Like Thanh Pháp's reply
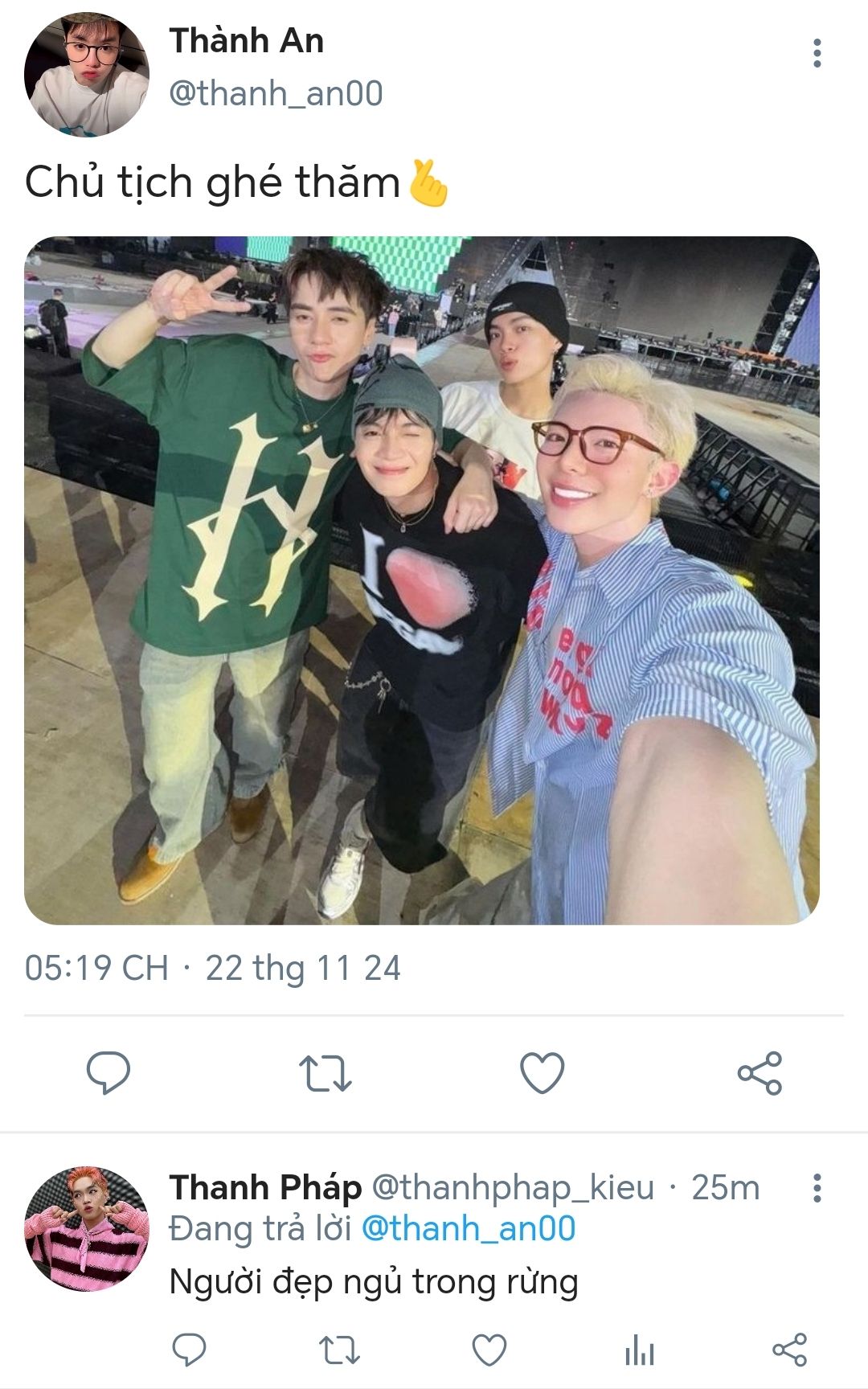Image resolution: width=868 pixels, height=1389 pixels. [x=489, y=1350]
